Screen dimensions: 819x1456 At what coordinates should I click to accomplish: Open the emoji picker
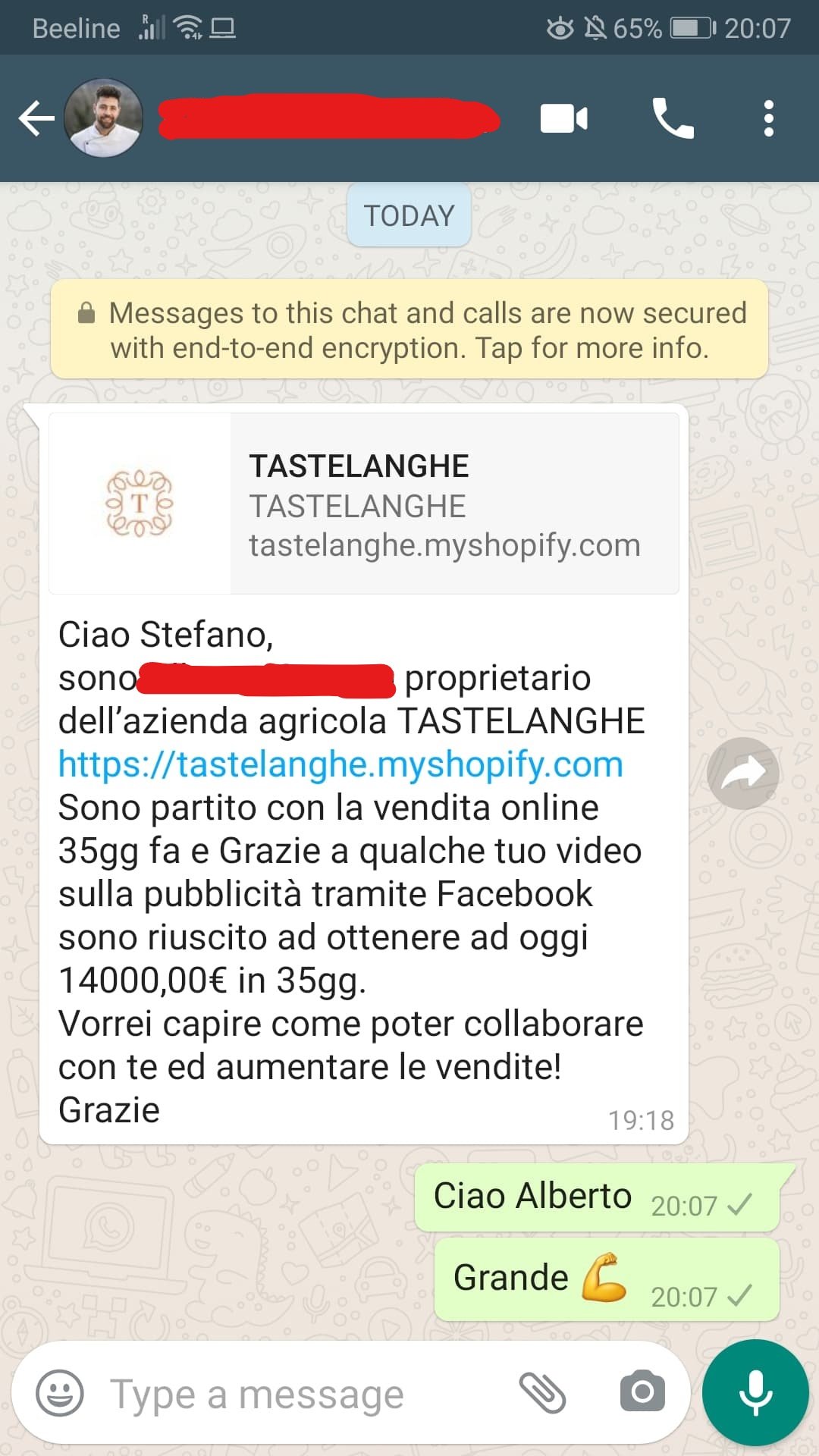pyautogui.click(x=60, y=1393)
